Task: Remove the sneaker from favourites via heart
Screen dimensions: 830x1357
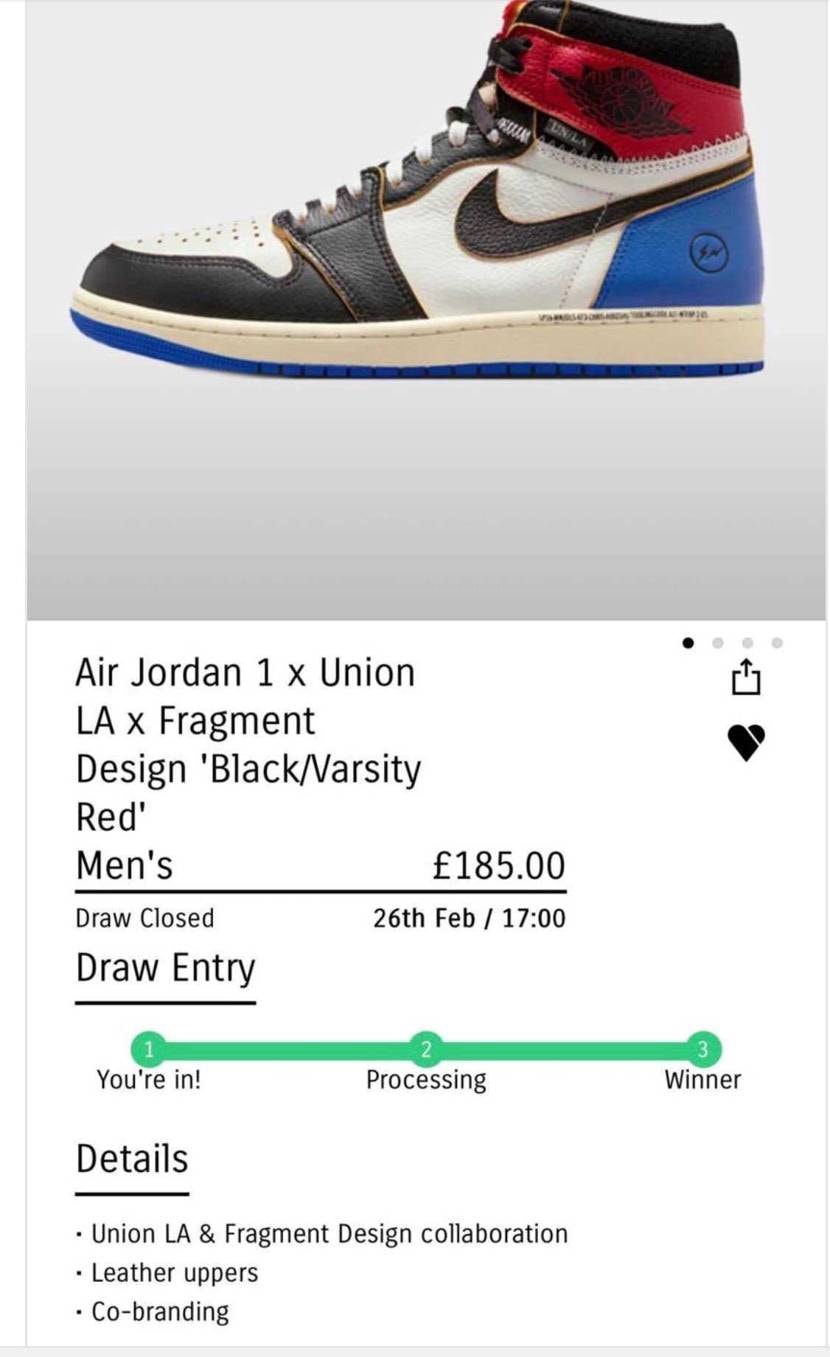Action: 746,742
